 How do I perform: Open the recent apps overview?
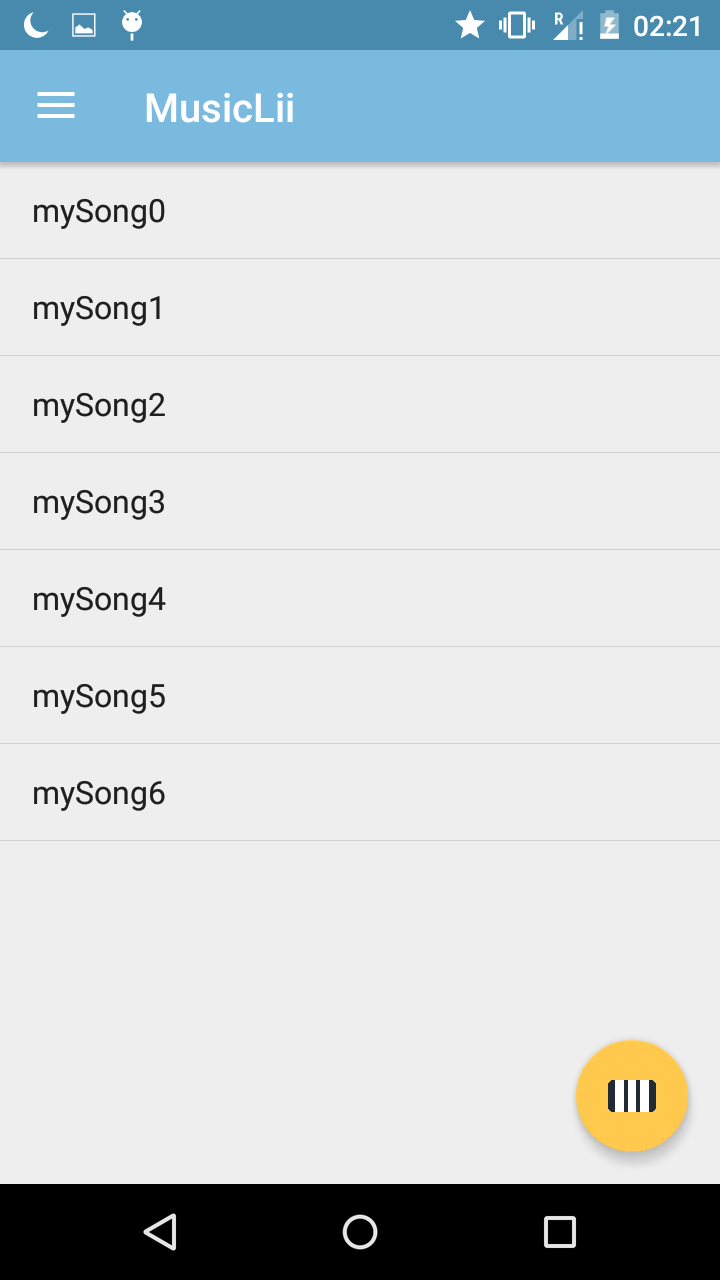(560, 1232)
